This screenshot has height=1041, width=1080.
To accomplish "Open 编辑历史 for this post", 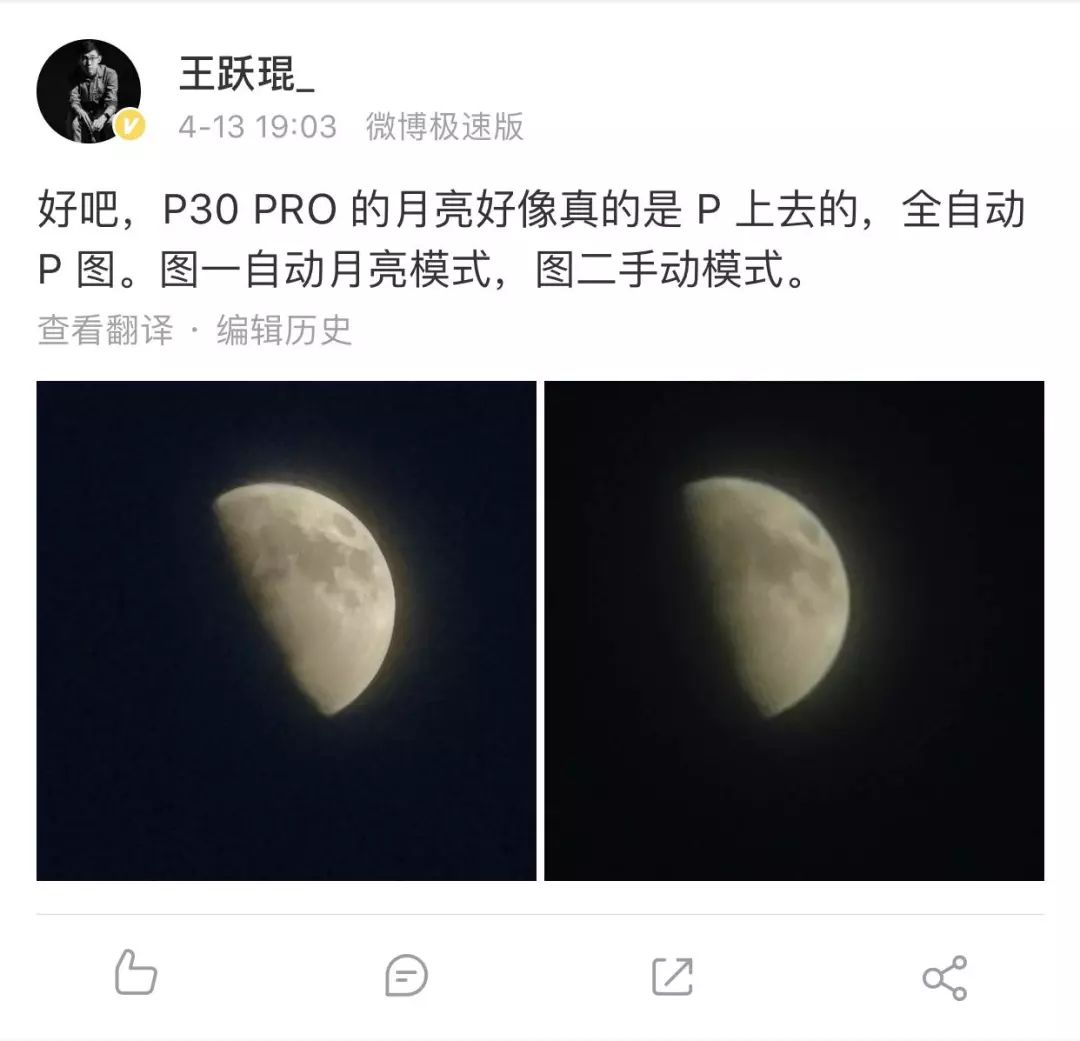I will (285, 330).
